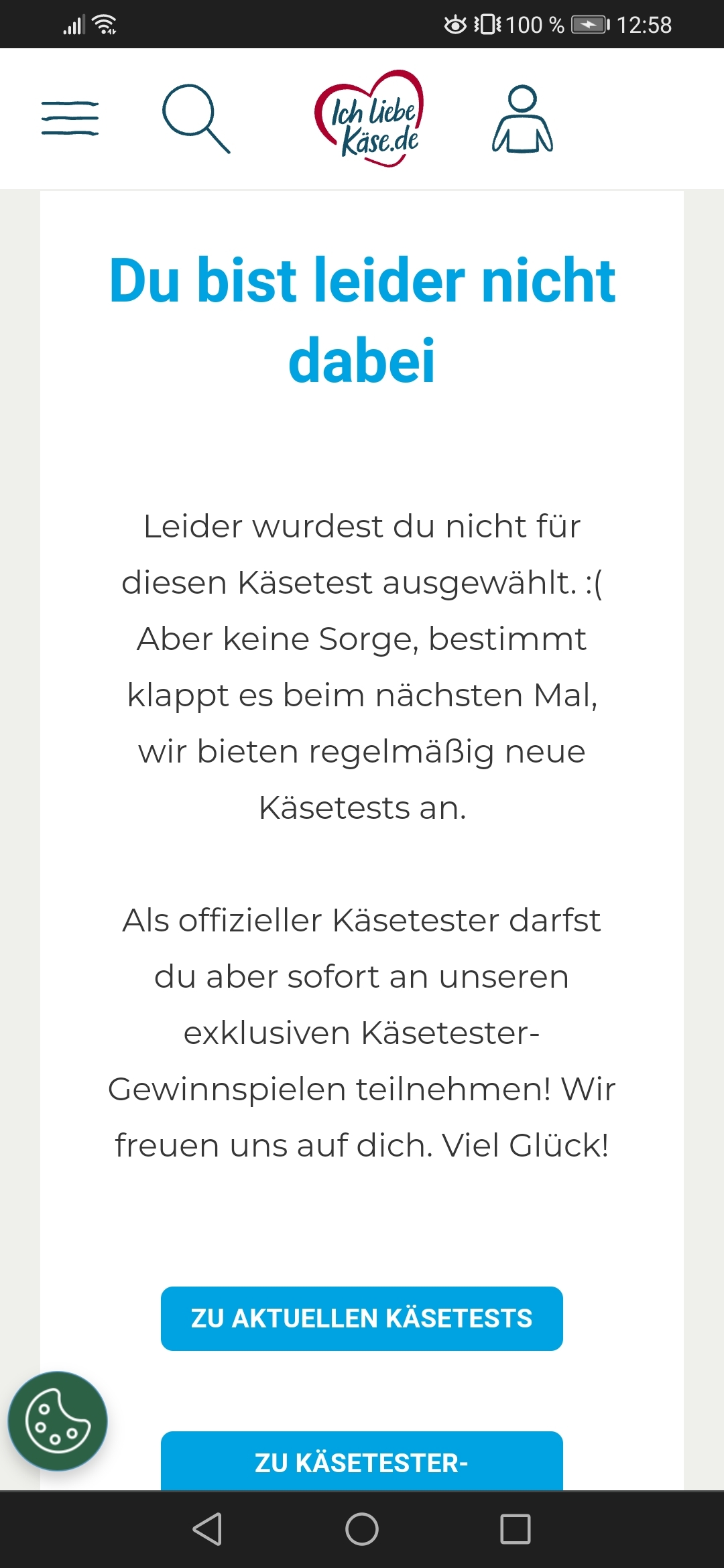
Task: Open the hamburger menu
Action: click(70, 119)
